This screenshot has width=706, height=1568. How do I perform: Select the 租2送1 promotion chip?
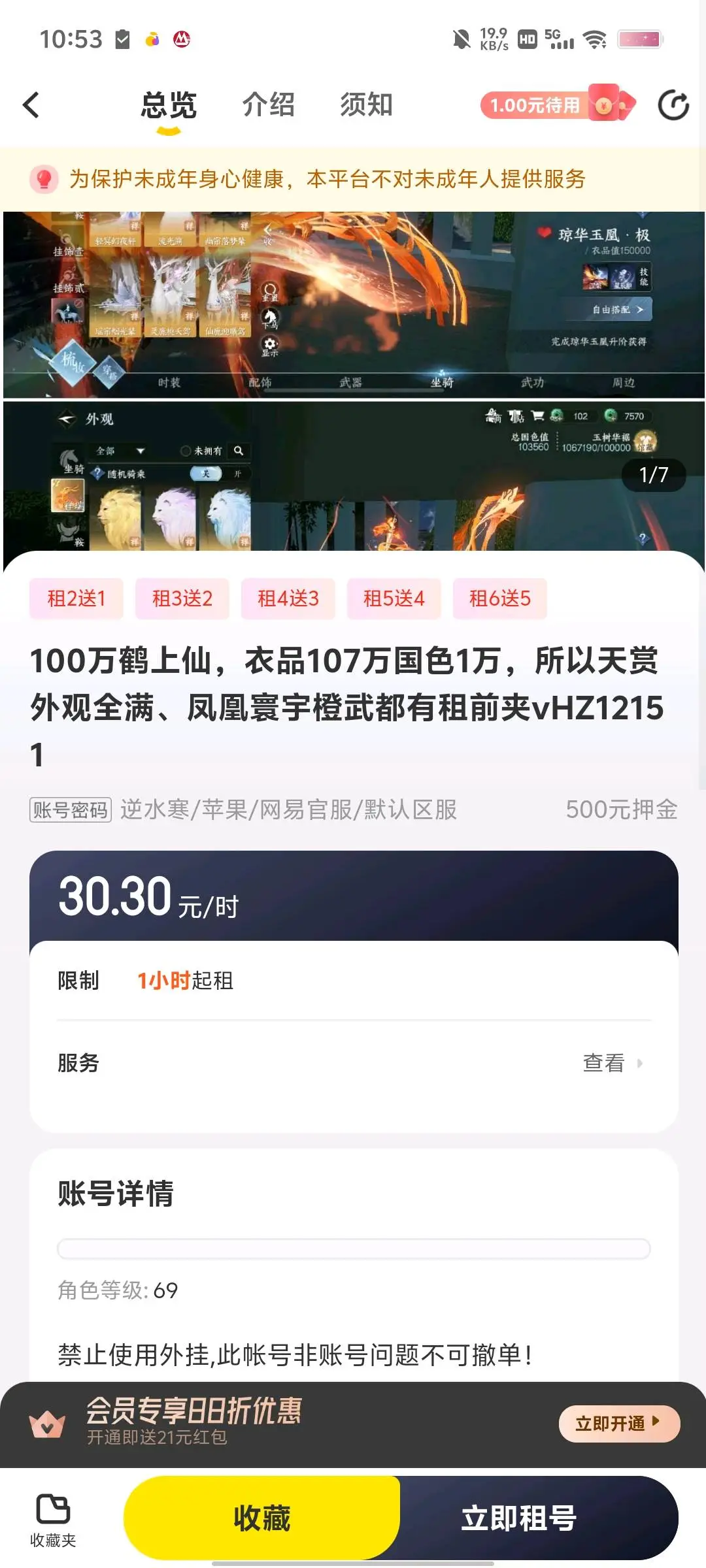pos(76,598)
